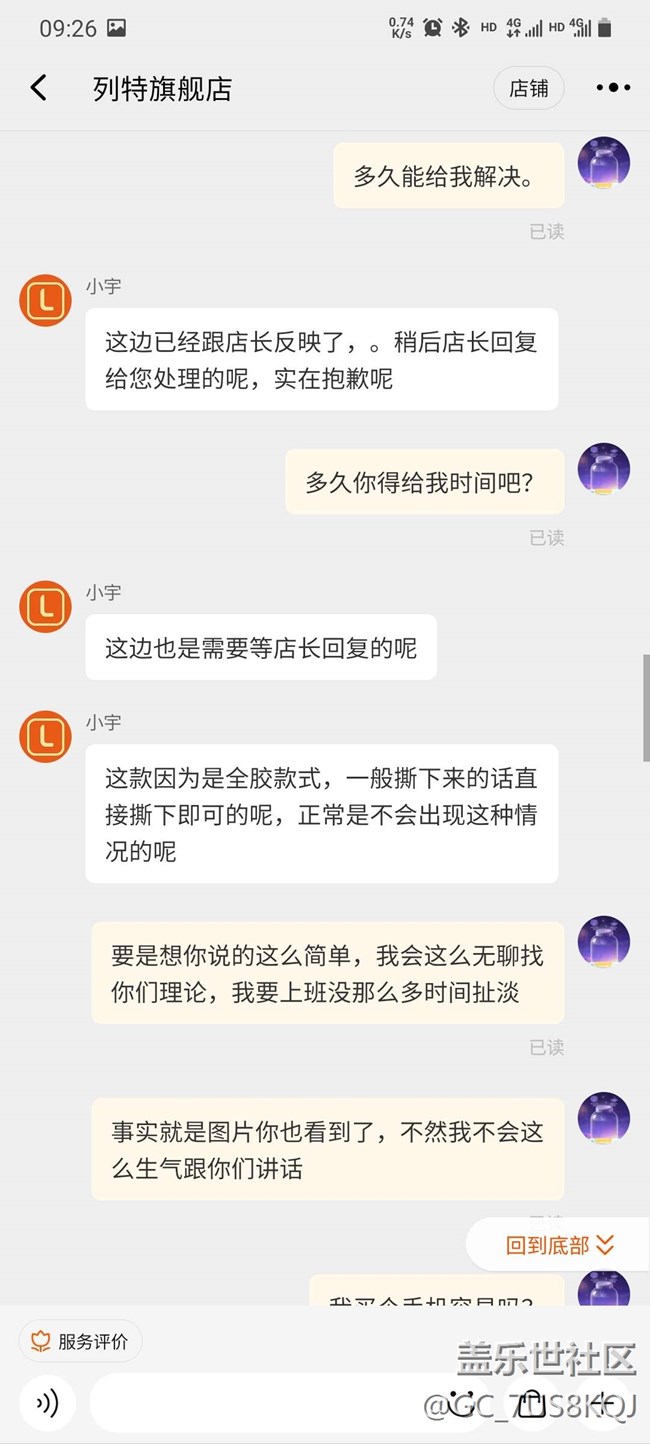This screenshot has height=1444, width=650.
Task: Focus the message text field
Action: click(260, 1403)
